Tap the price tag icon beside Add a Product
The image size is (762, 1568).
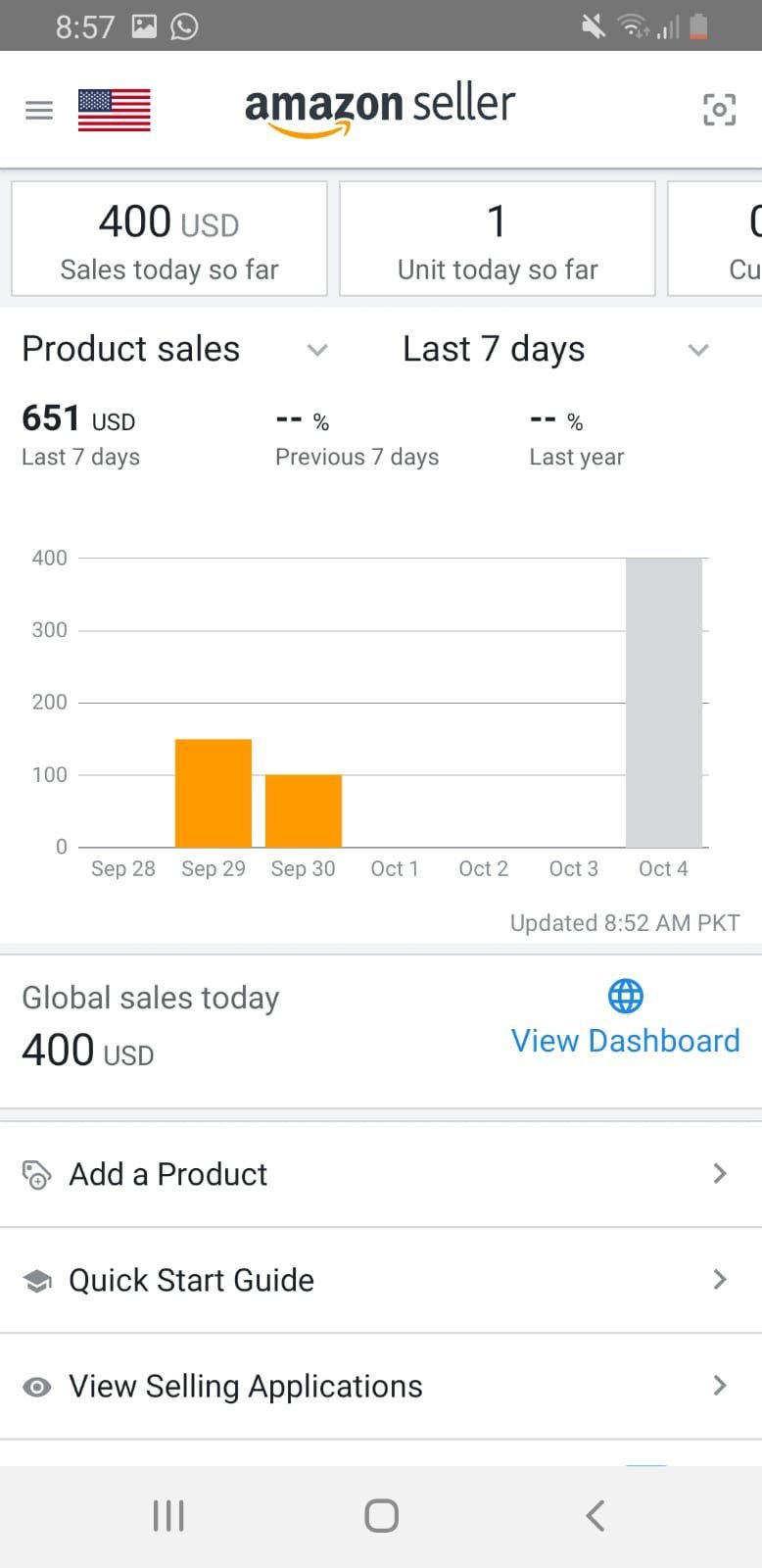37,1173
